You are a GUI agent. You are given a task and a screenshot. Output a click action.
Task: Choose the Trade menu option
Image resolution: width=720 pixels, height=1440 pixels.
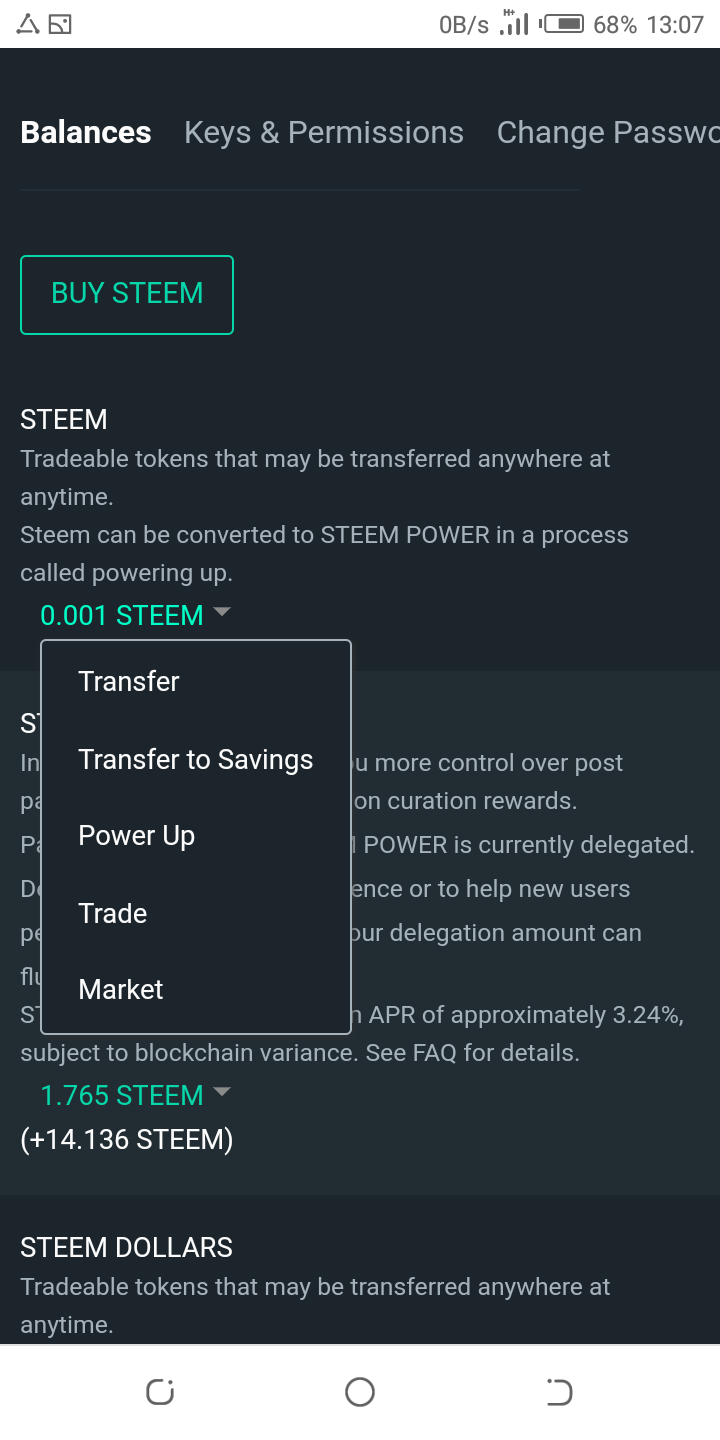click(113, 913)
